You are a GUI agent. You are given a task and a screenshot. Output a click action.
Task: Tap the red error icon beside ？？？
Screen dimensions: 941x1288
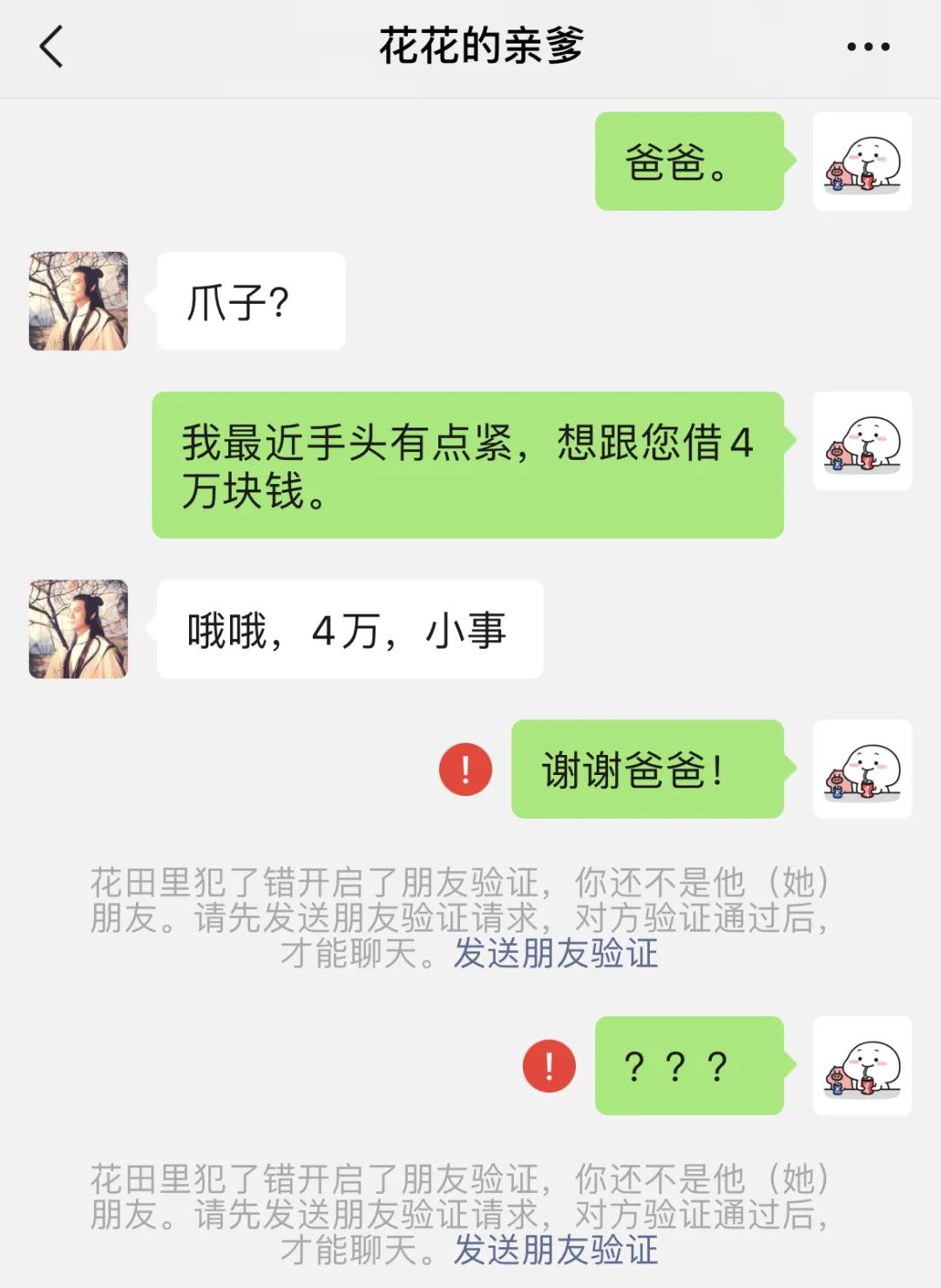coord(547,1064)
